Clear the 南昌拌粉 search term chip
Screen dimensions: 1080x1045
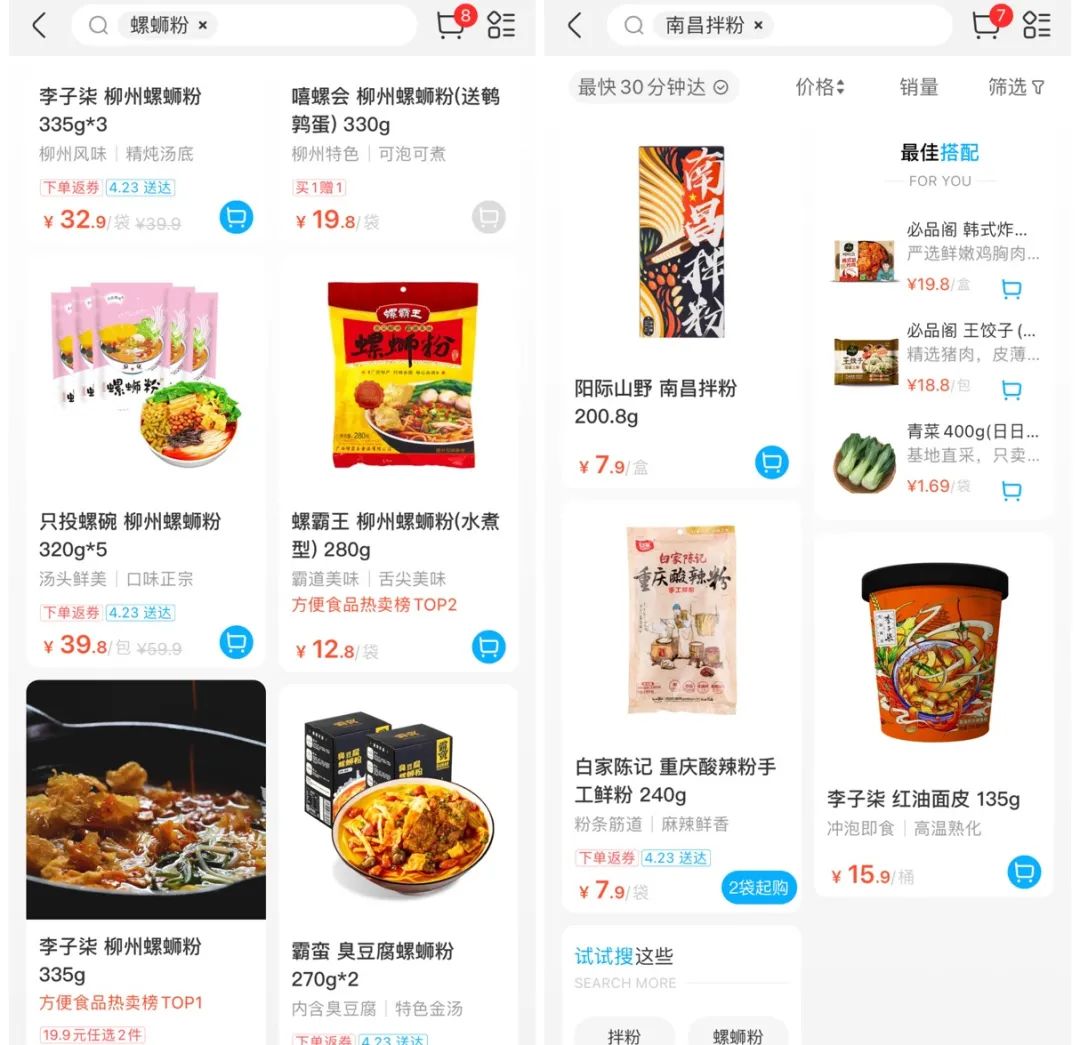(x=758, y=26)
